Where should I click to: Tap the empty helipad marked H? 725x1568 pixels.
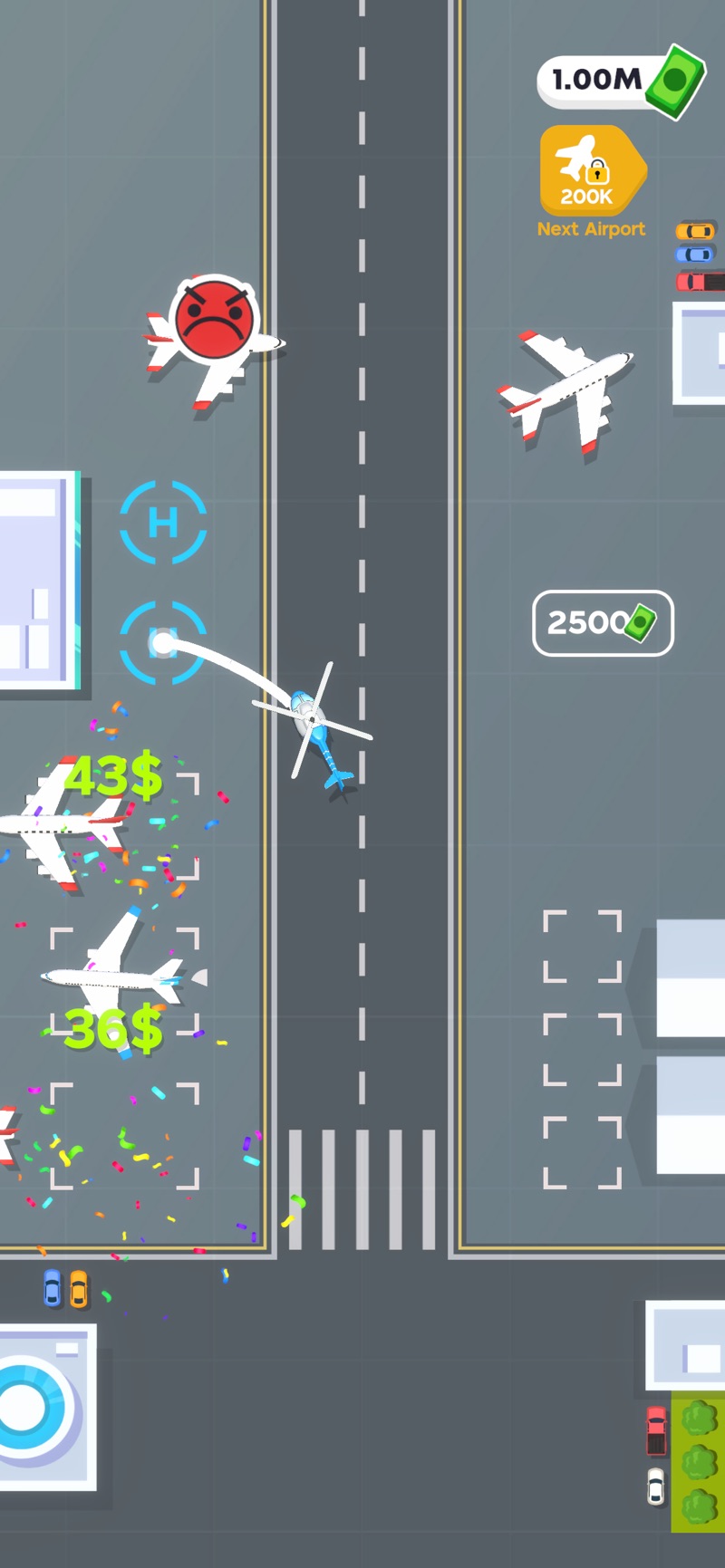pos(163,522)
